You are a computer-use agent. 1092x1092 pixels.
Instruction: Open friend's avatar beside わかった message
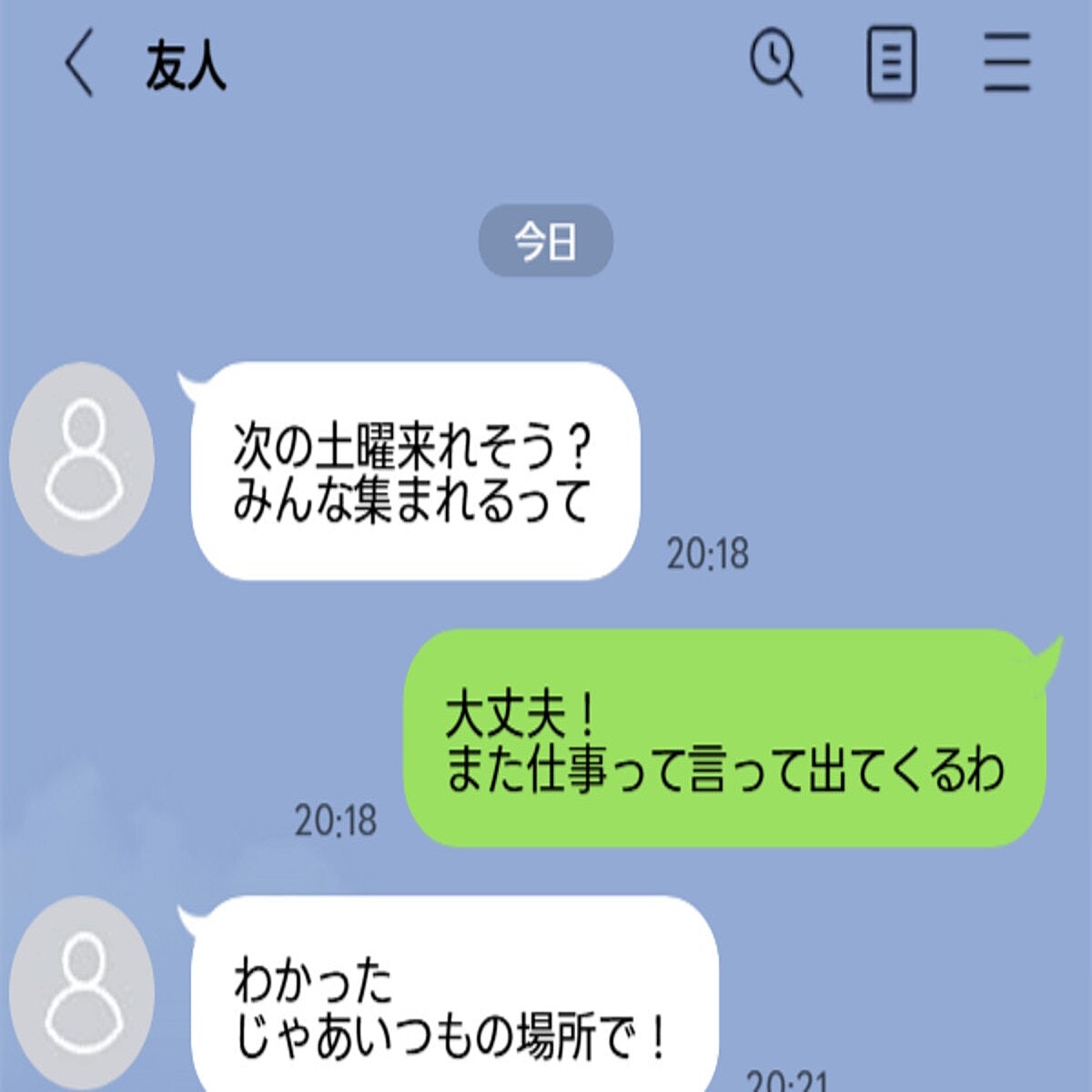coord(82,992)
